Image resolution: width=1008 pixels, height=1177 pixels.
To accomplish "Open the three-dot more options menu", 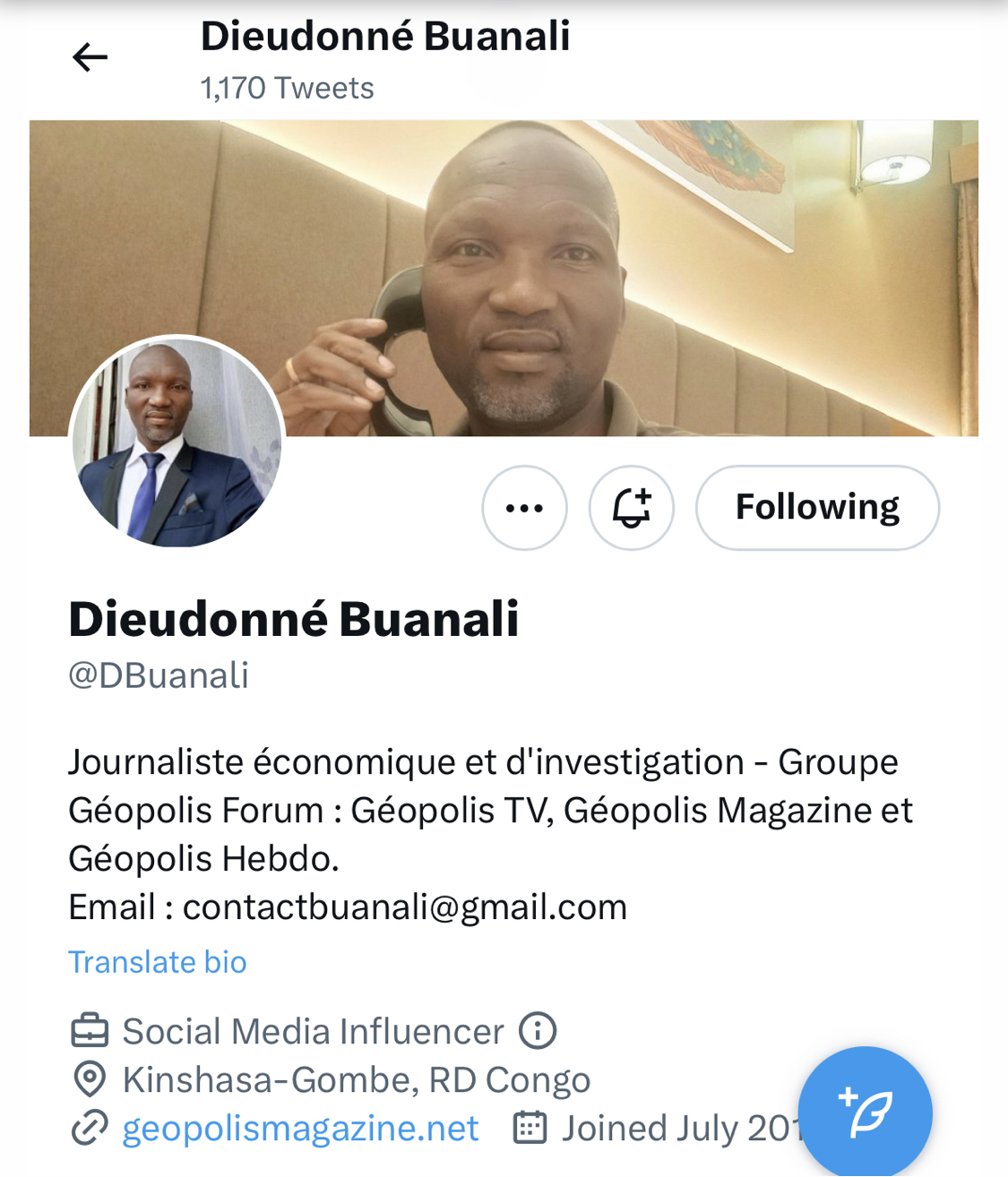I will point(524,508).
